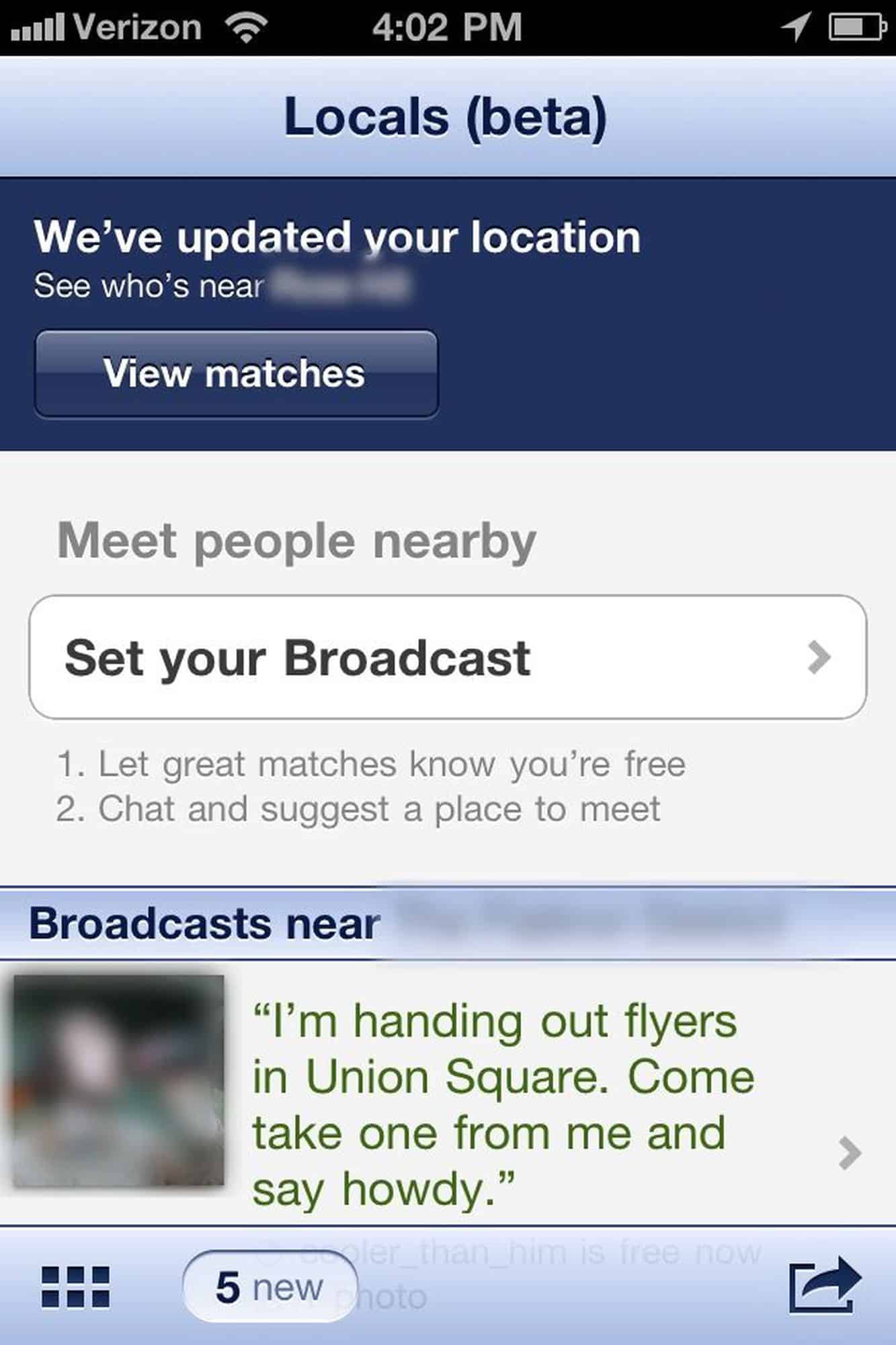
Task: Show the 5 new notifications
Action: pos(270,1286)
